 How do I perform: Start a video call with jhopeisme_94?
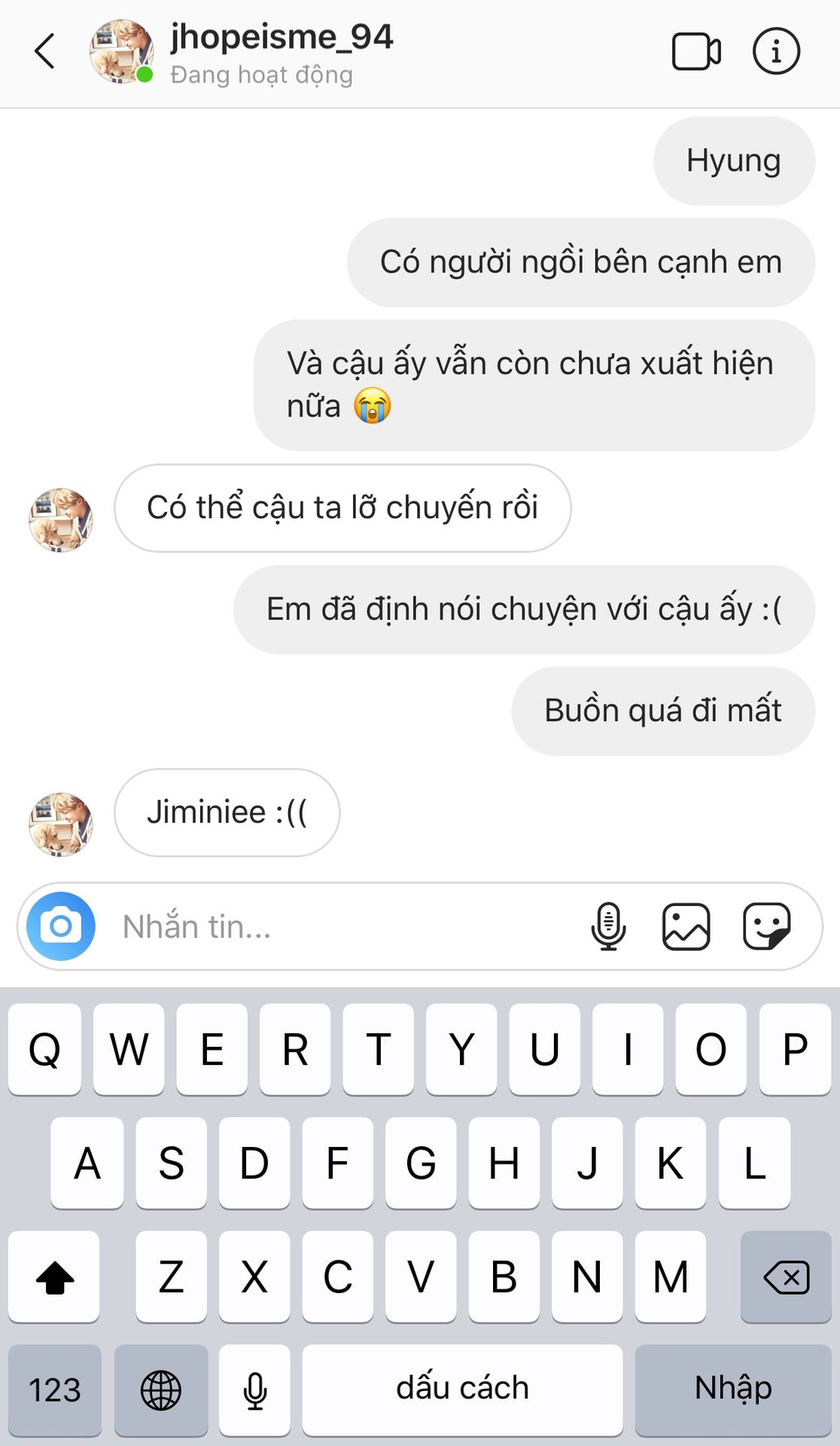point(695,52)
